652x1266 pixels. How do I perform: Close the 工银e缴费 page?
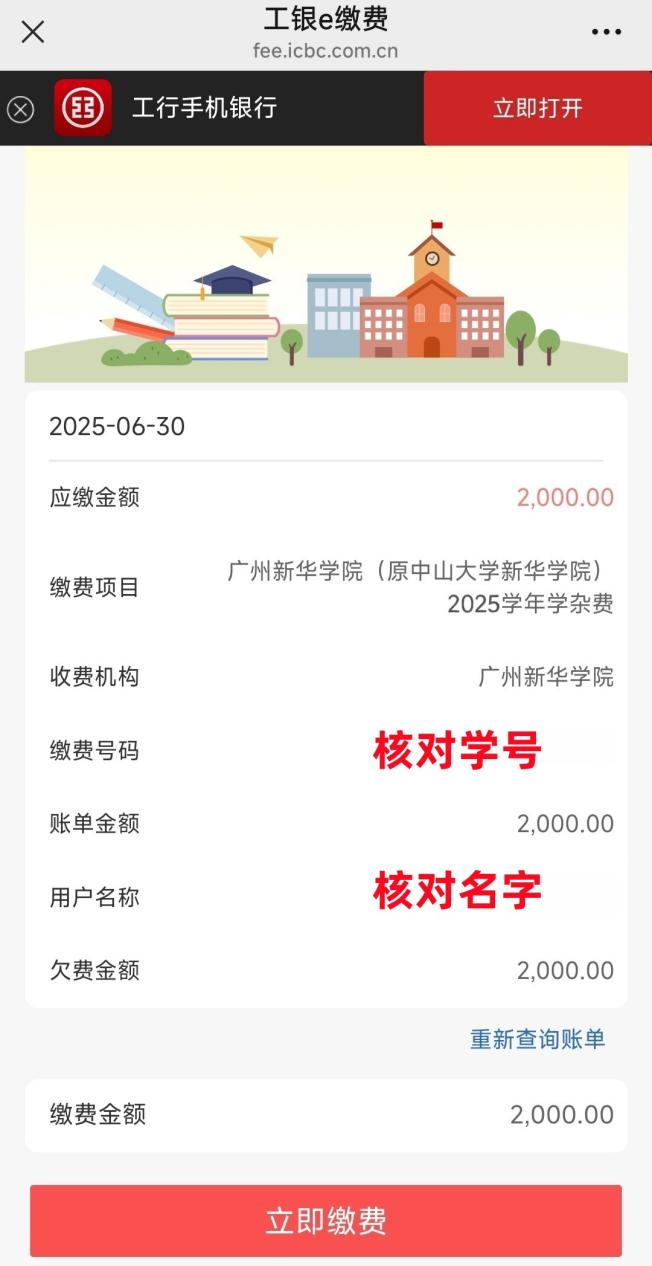(x=33, y=32)
